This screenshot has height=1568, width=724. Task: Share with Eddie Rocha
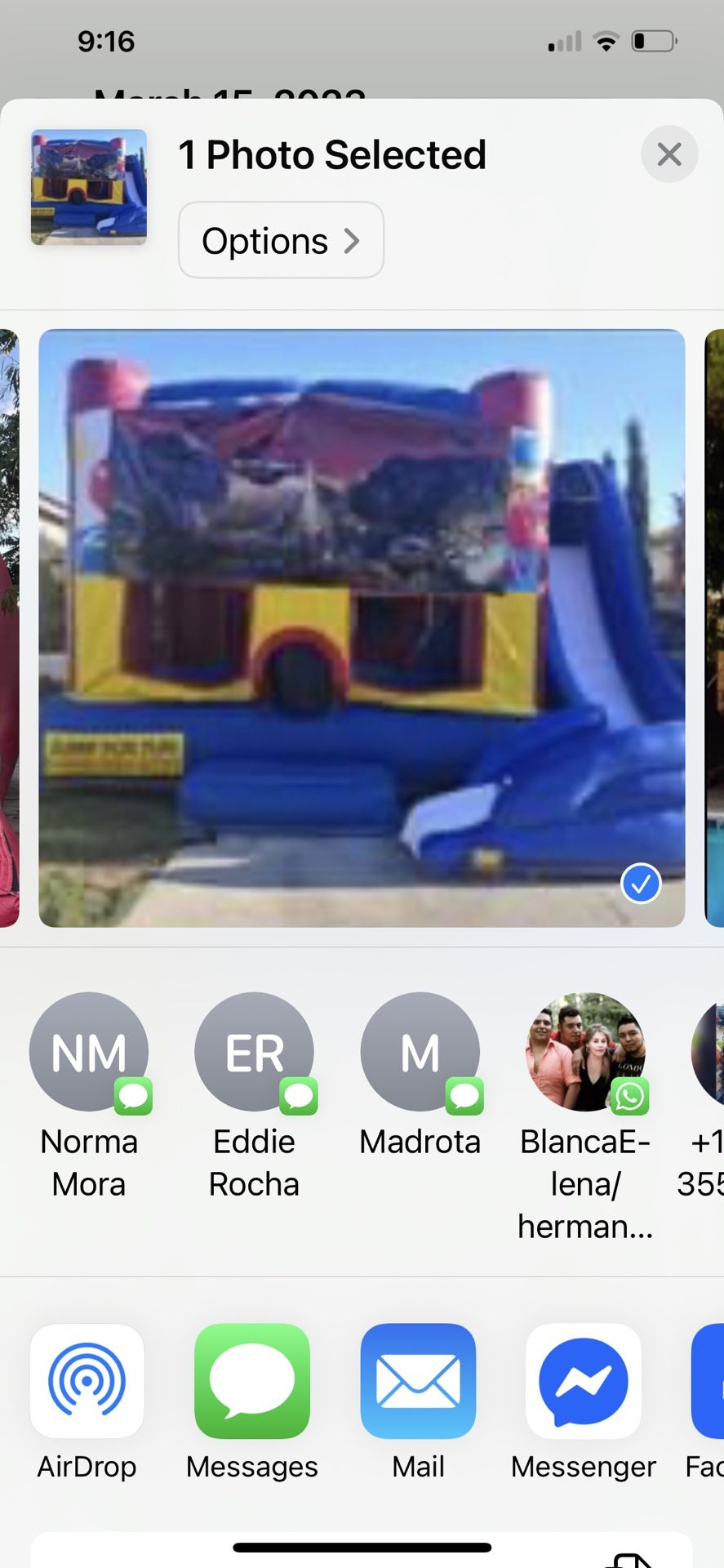point(254,1053)
